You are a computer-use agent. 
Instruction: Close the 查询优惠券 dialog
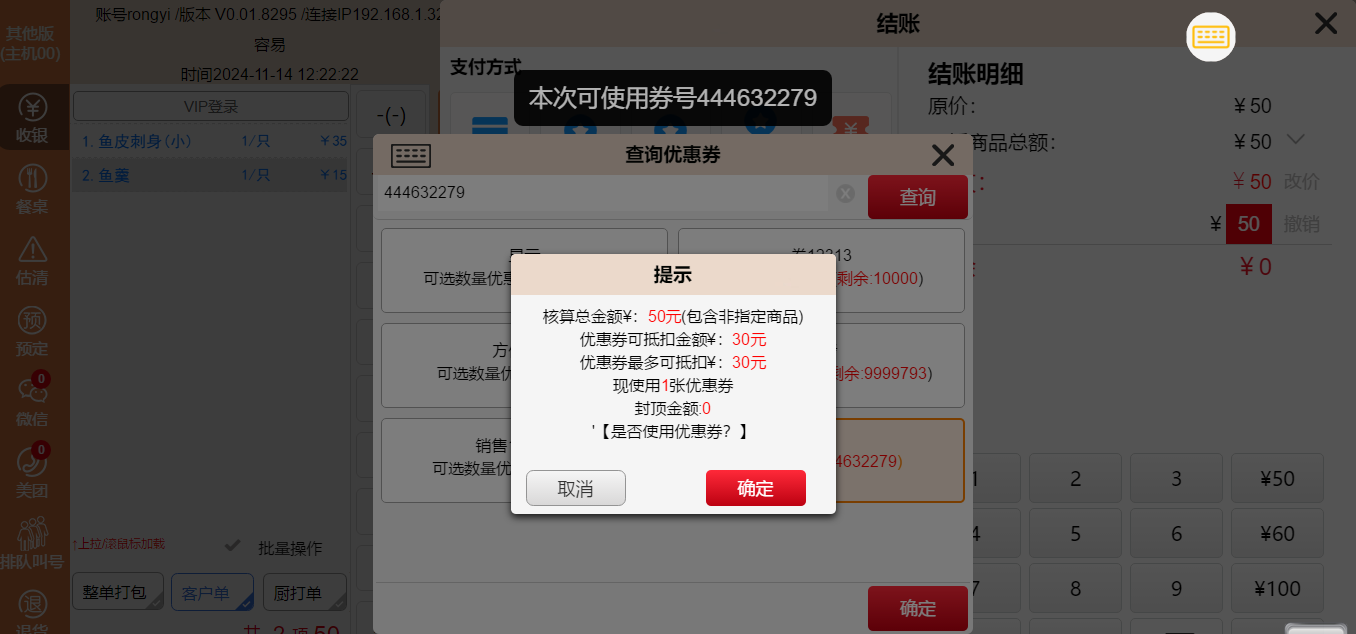tap(942, 155)
